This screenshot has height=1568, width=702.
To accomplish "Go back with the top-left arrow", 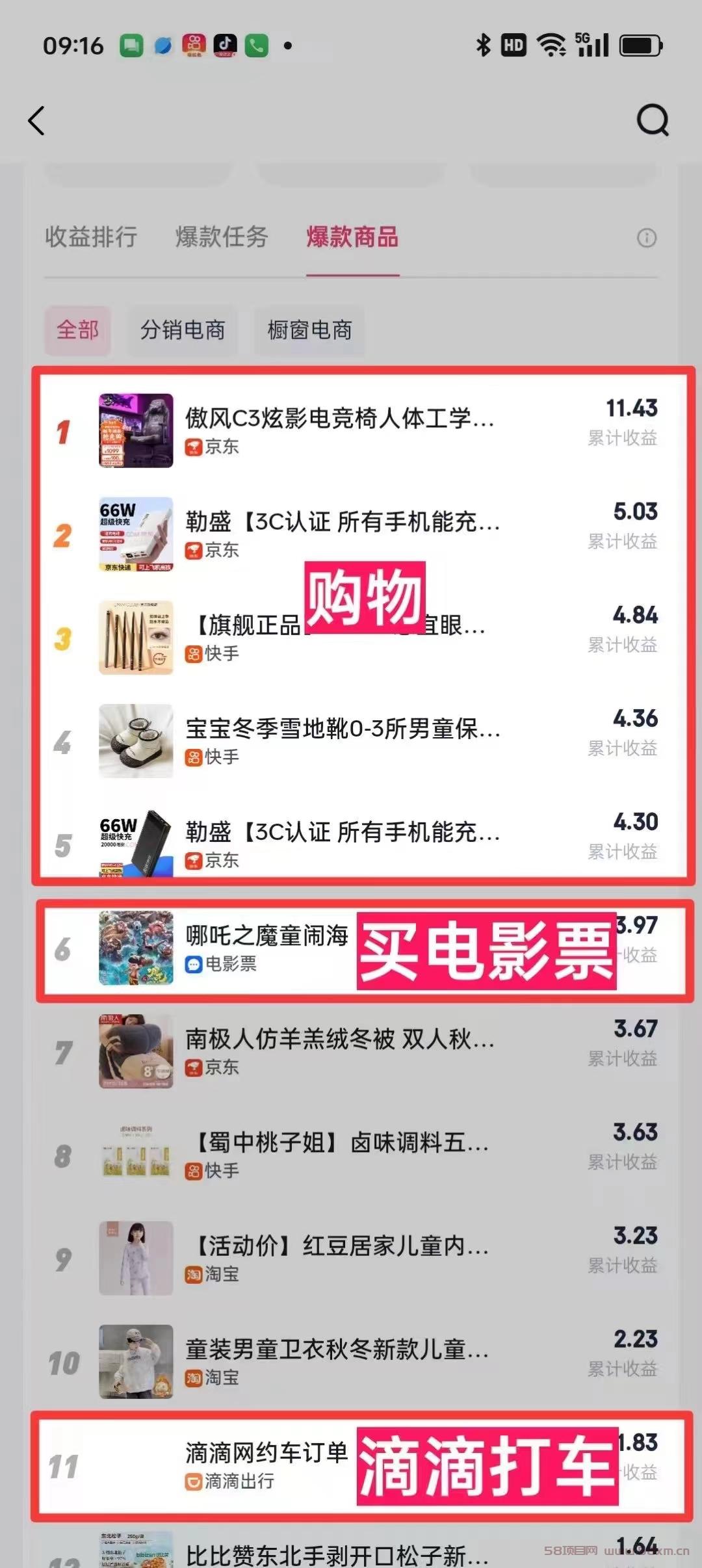I will (36, 121).
